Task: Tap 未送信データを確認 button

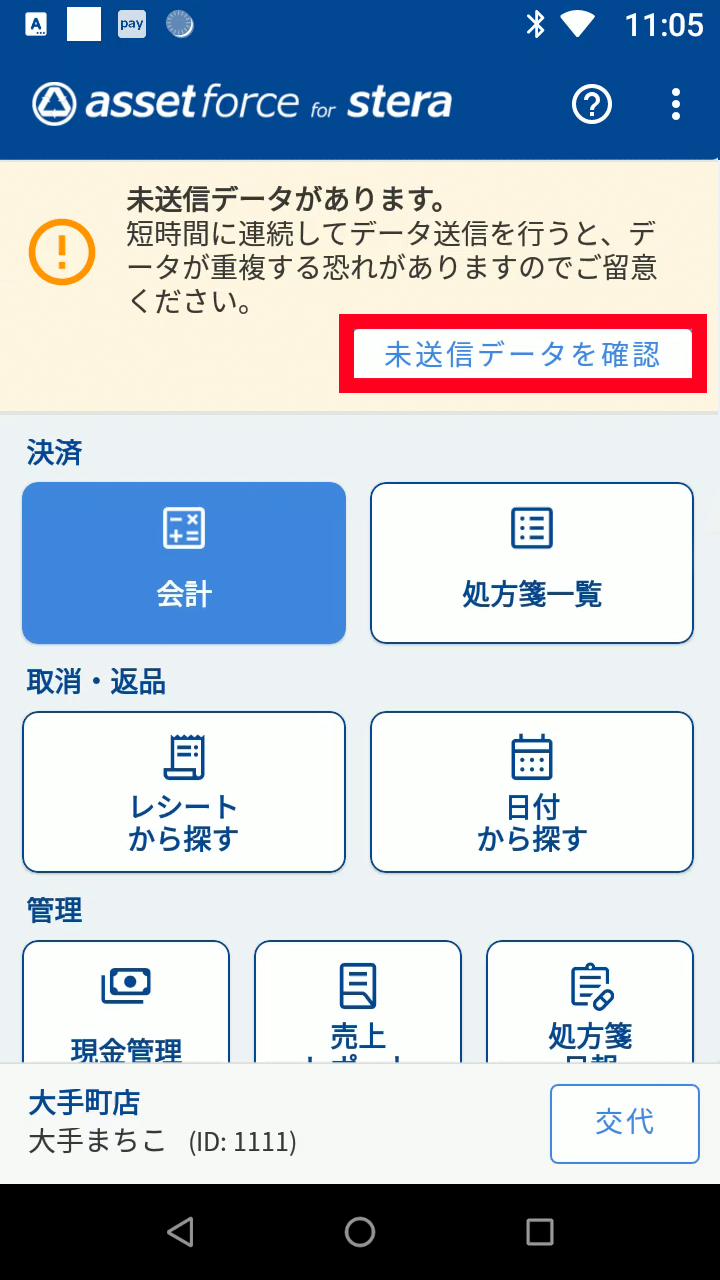Action: coord(523,354)
